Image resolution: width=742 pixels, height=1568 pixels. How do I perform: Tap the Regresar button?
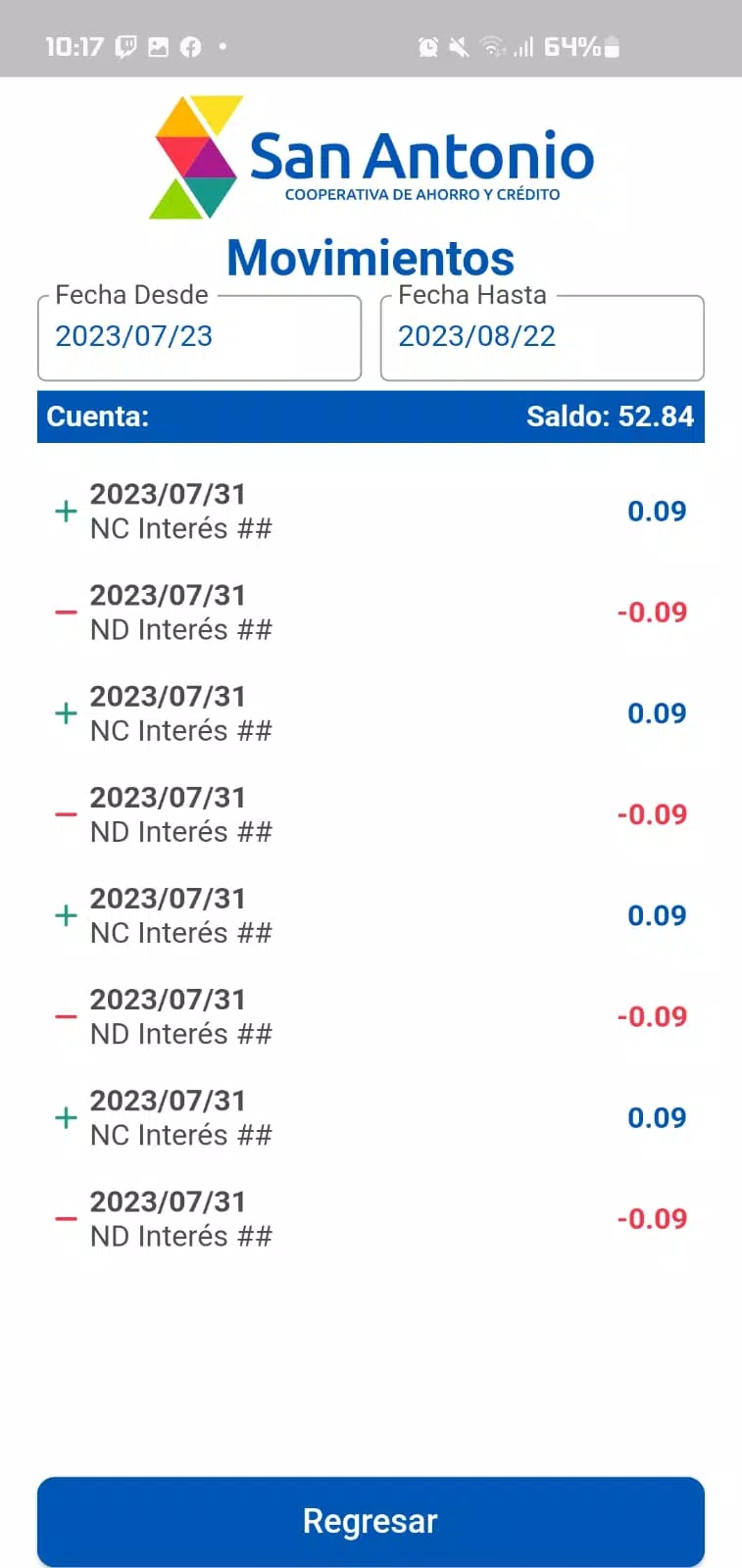coord(371,1521)
